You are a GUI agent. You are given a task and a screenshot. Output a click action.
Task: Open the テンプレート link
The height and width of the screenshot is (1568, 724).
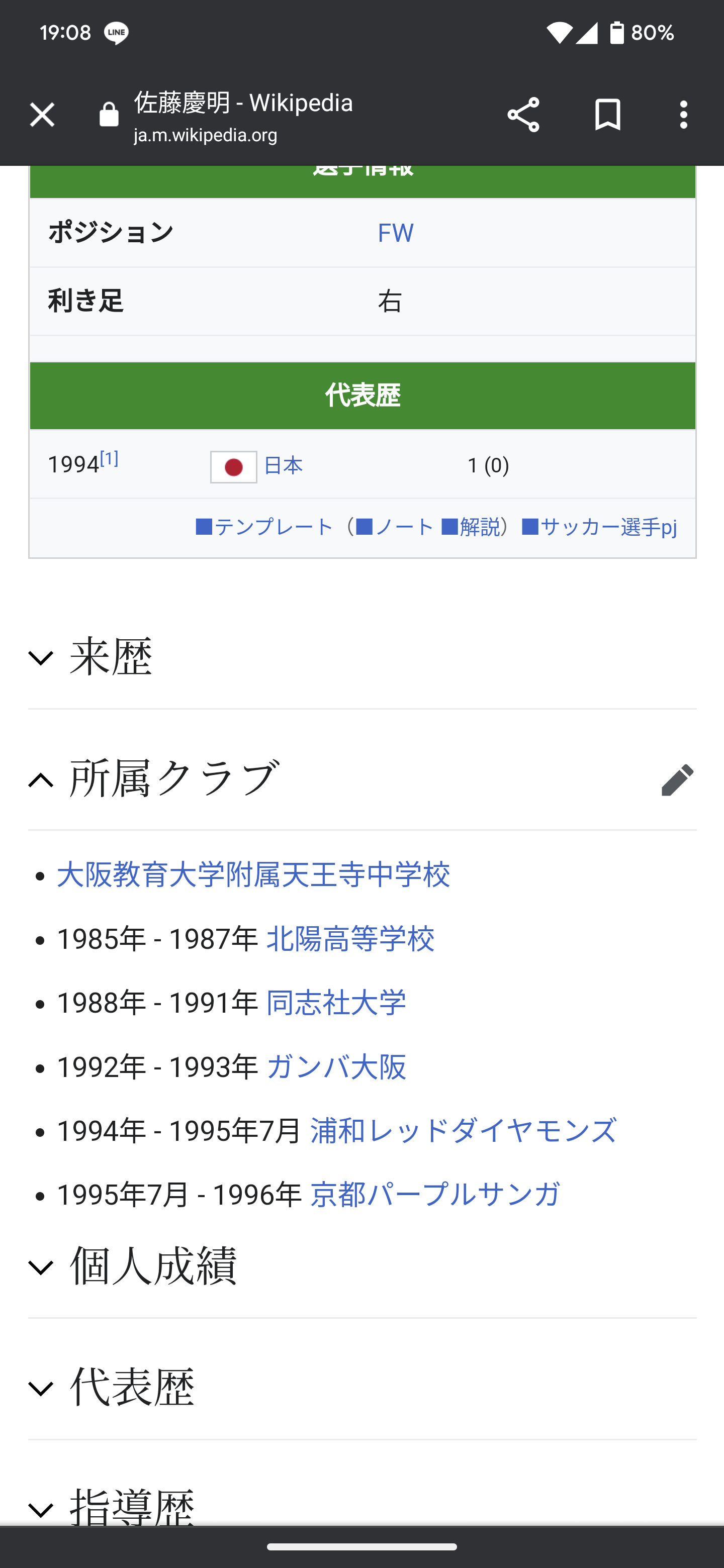pos(274,527)
